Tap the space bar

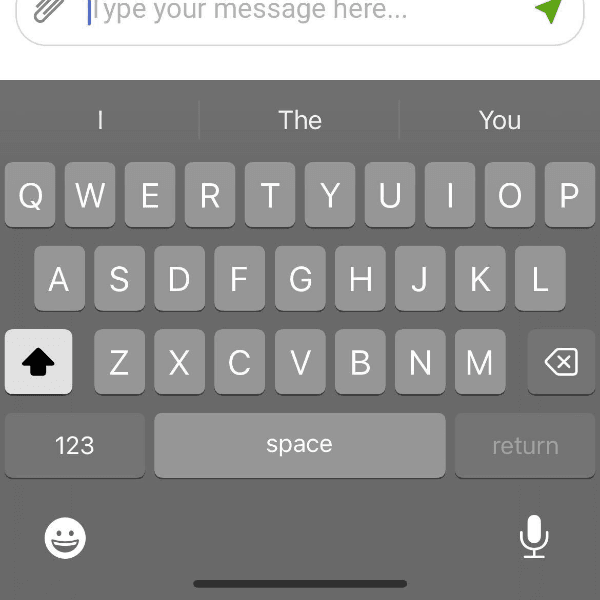(x=300, y=445)
